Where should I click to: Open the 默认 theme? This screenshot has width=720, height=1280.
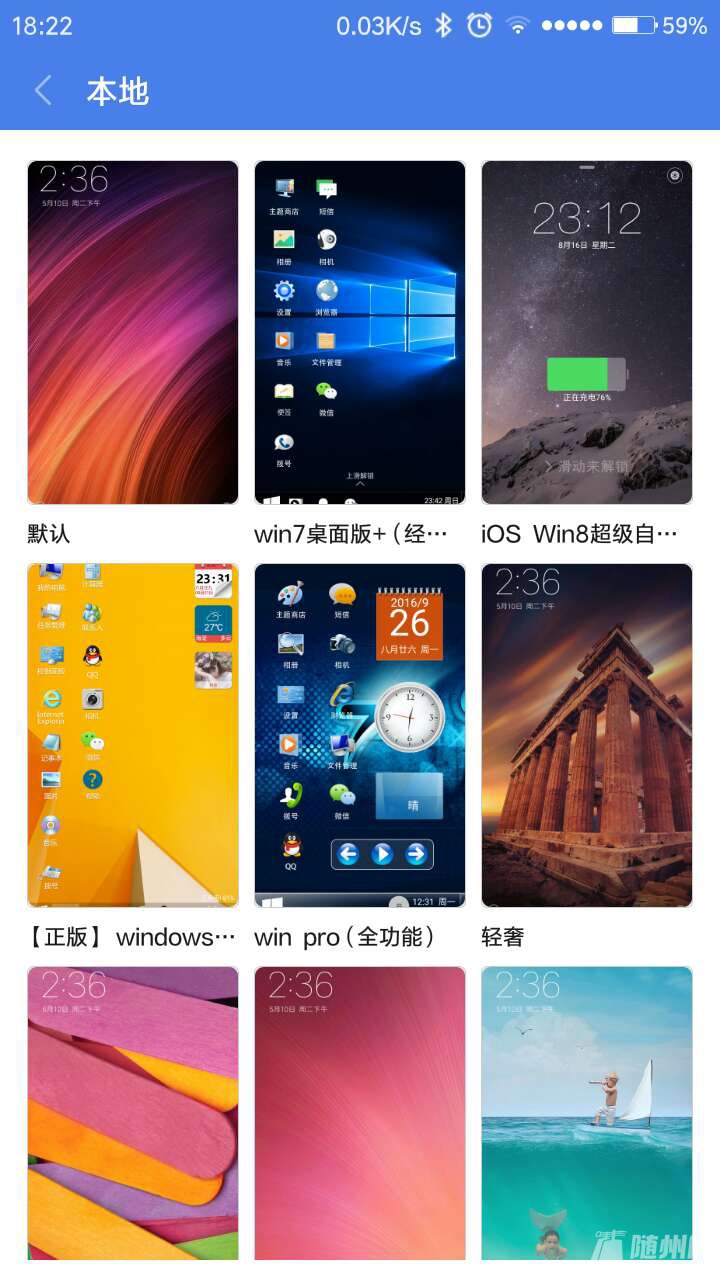click(x=133, y=333)
